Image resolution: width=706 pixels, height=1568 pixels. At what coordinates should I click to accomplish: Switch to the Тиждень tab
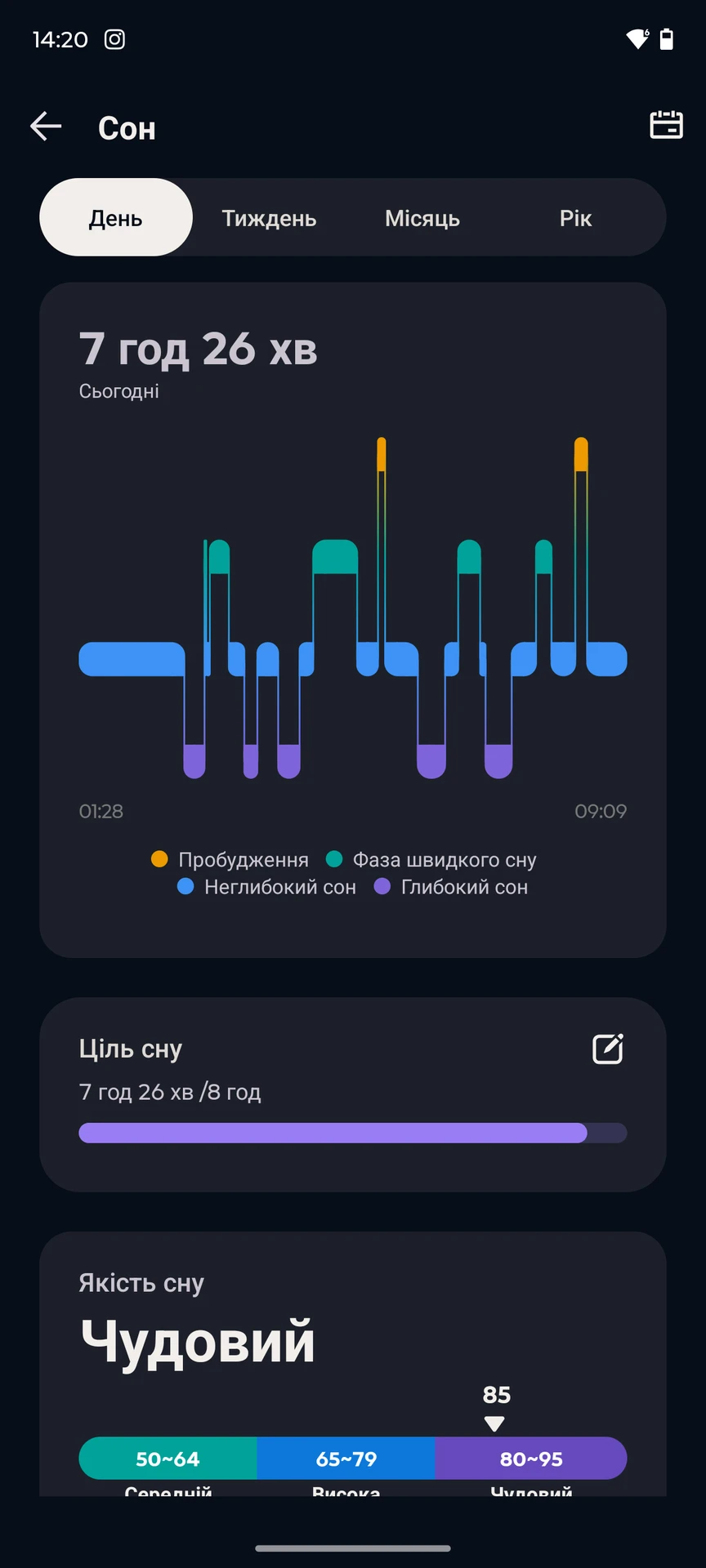(269, 218)
